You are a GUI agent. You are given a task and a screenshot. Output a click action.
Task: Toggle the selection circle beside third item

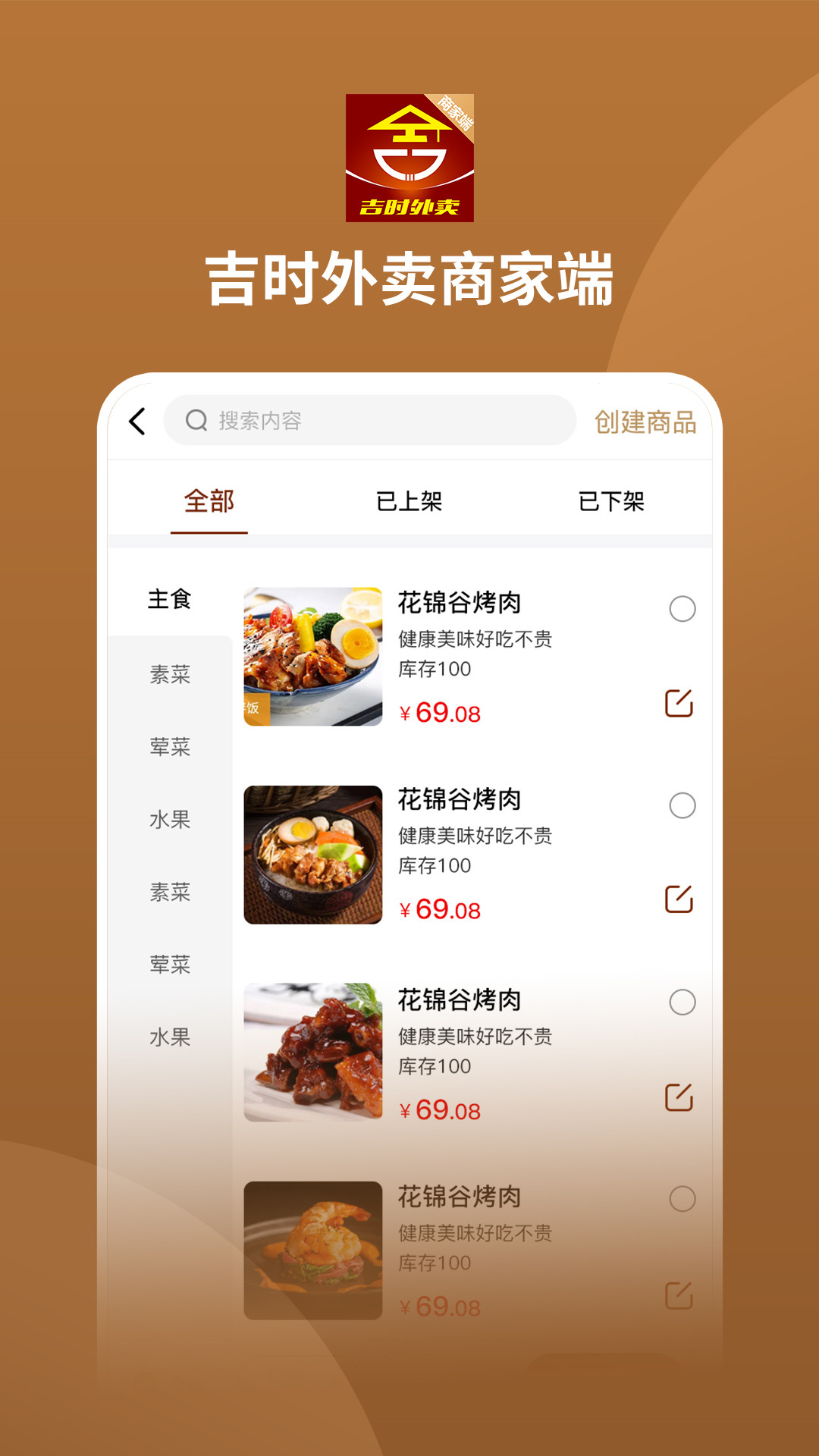click(x=683, y=1001)
